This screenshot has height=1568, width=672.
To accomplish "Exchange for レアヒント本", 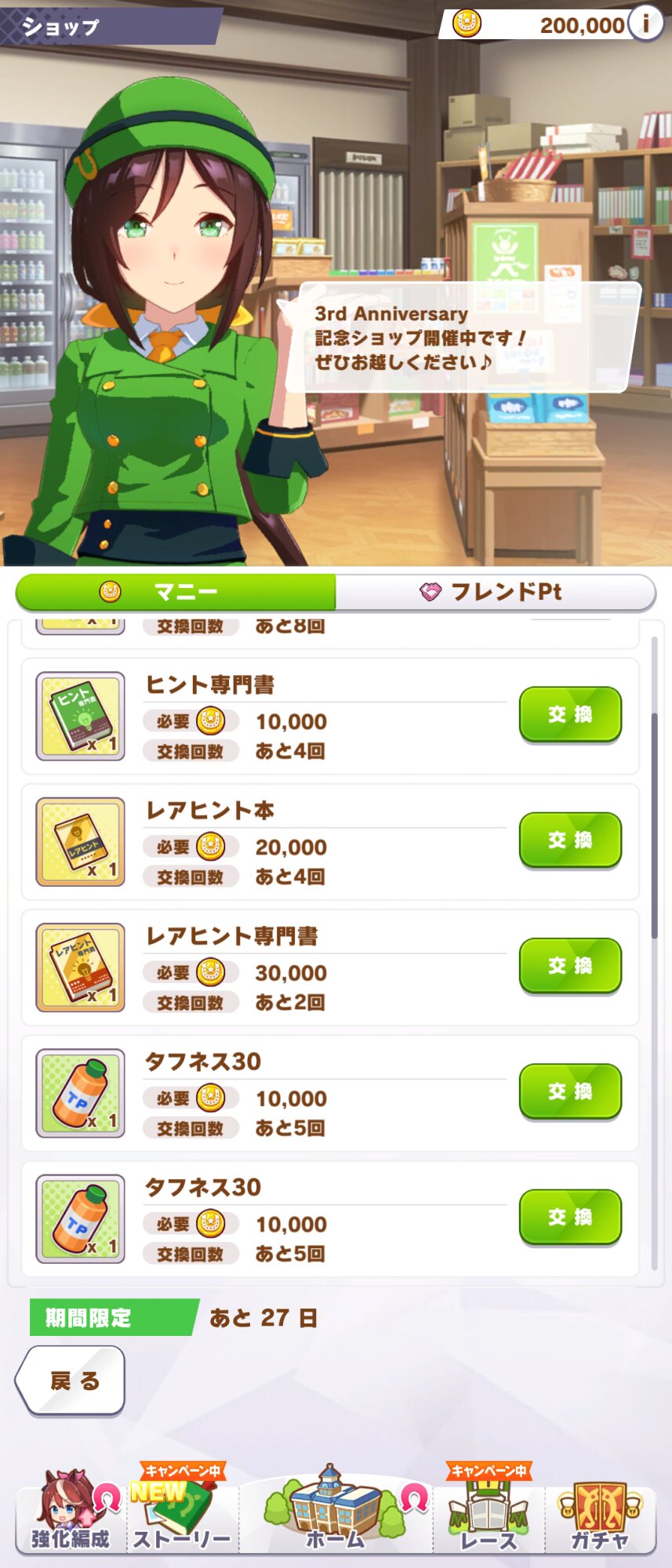I will (x=570, y=840).
